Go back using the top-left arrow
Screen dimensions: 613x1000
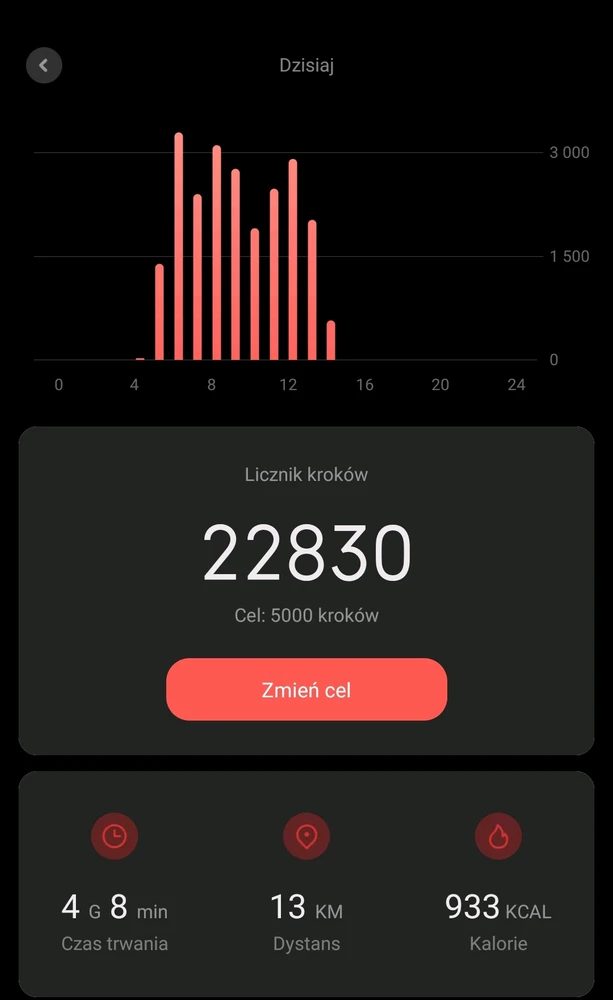click(44, 65)
